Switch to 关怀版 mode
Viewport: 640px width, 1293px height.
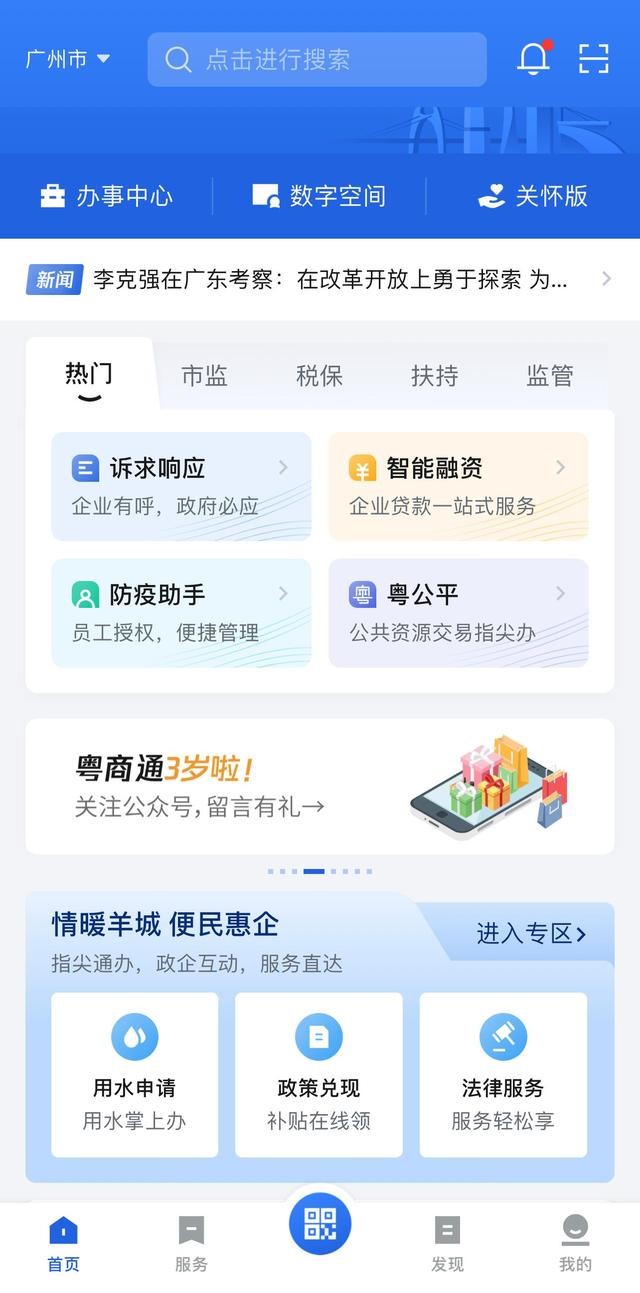coord(533,196)
